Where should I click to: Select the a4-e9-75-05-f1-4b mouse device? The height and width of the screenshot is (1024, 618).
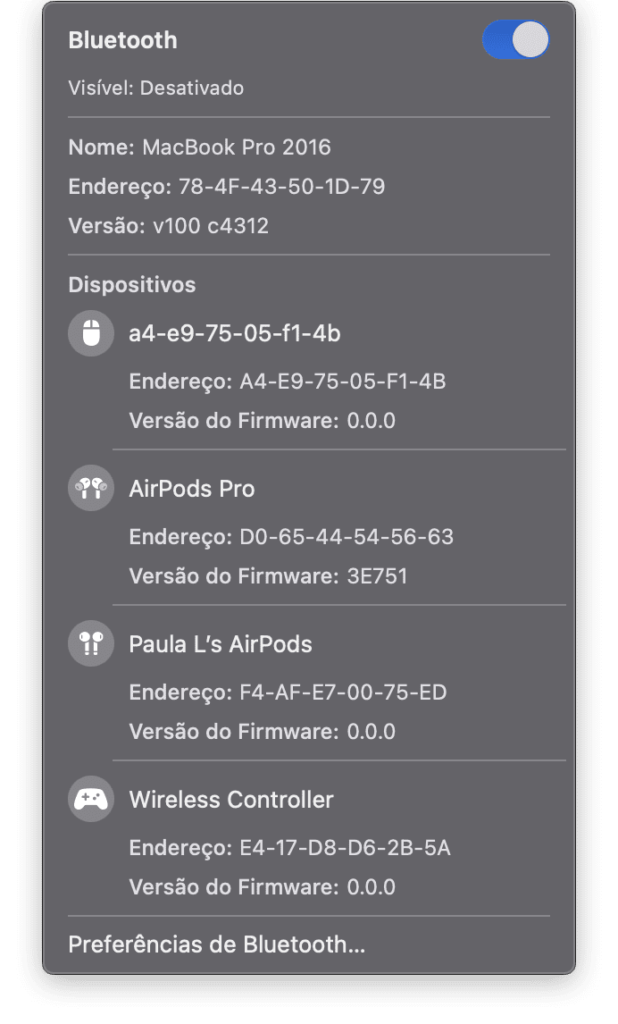[x=234, y=334]
